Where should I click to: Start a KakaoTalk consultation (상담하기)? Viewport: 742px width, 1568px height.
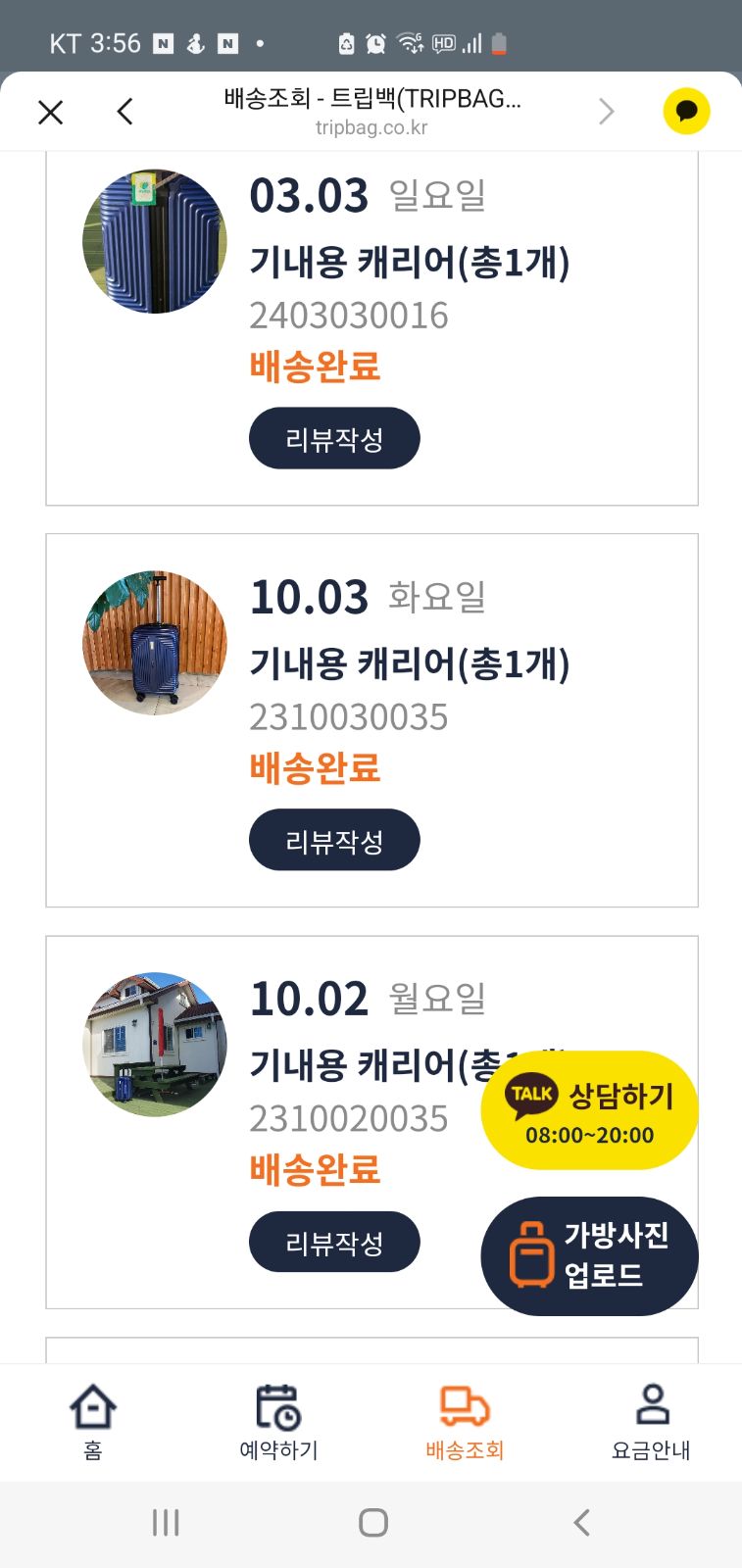click(x=589, y=1110)
